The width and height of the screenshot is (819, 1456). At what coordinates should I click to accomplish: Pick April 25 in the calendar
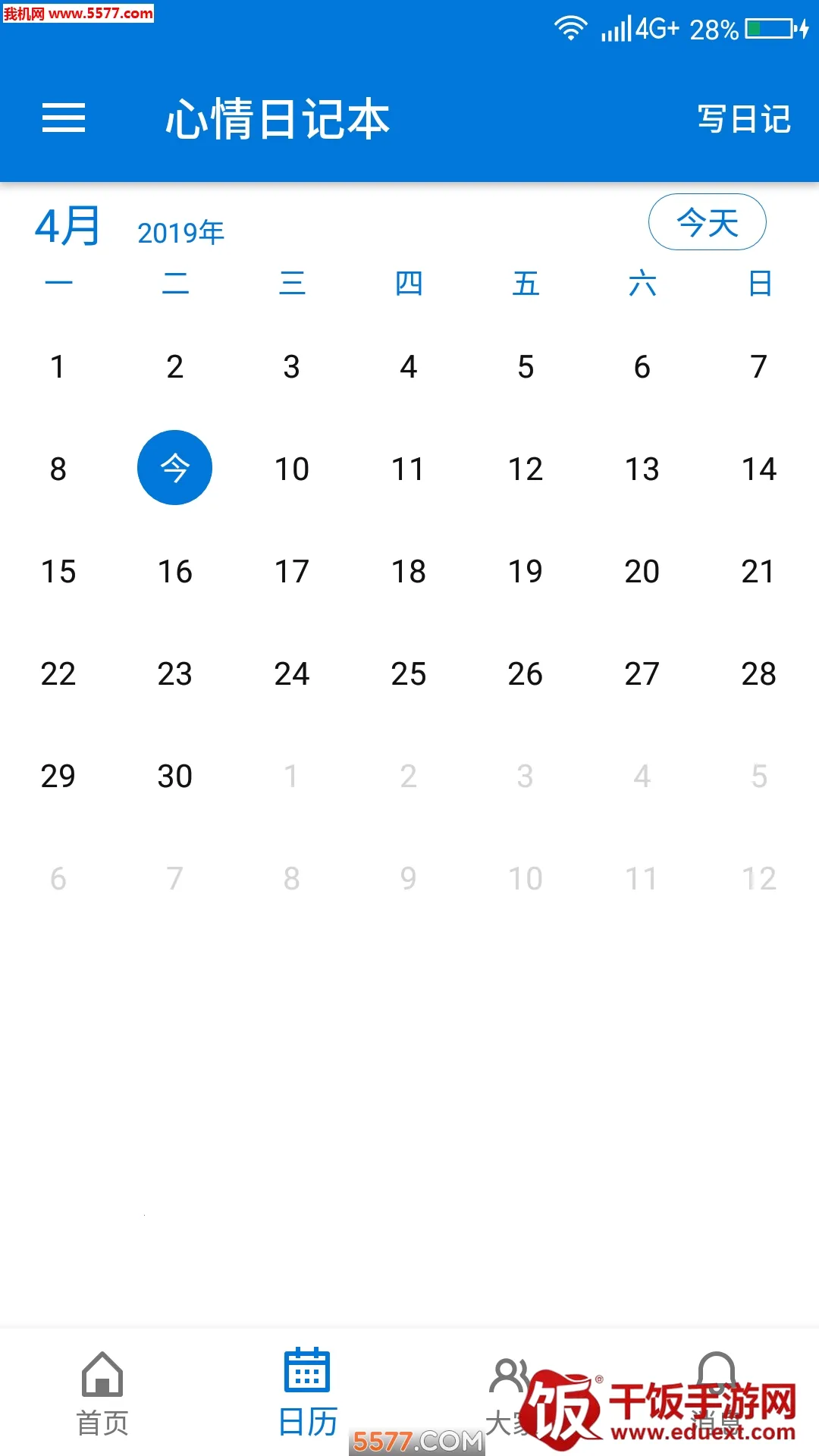click(409, 674)
